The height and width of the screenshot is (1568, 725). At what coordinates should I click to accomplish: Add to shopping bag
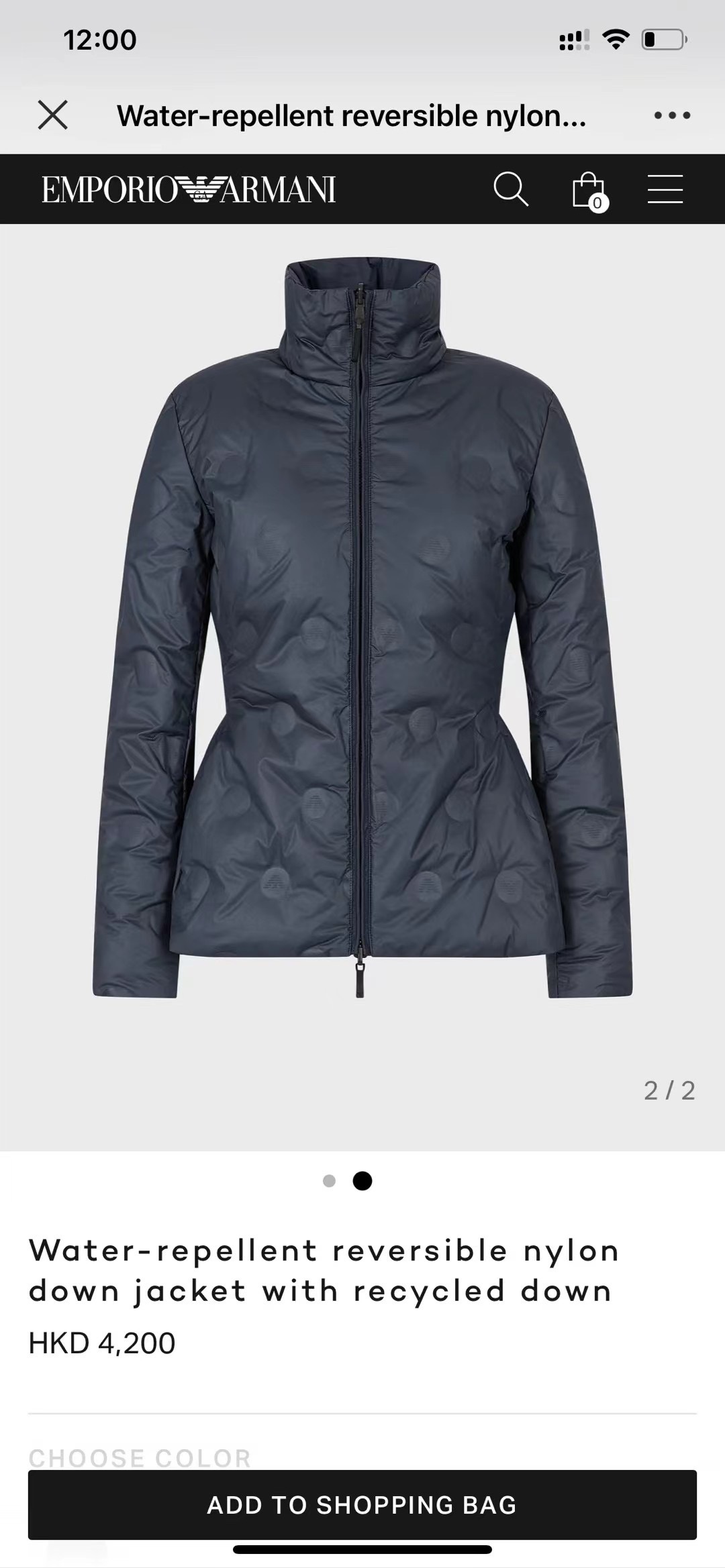tap(362, 1504)
